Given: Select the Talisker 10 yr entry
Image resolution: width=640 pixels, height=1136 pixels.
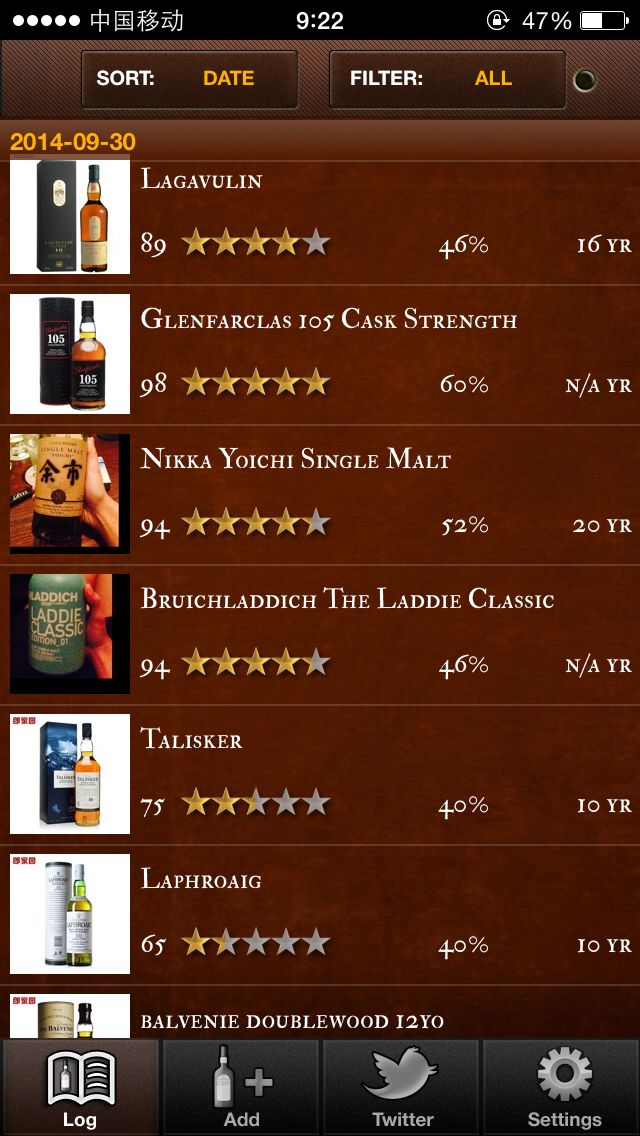Looking at the screenshot, I should (x=320, y=774).
